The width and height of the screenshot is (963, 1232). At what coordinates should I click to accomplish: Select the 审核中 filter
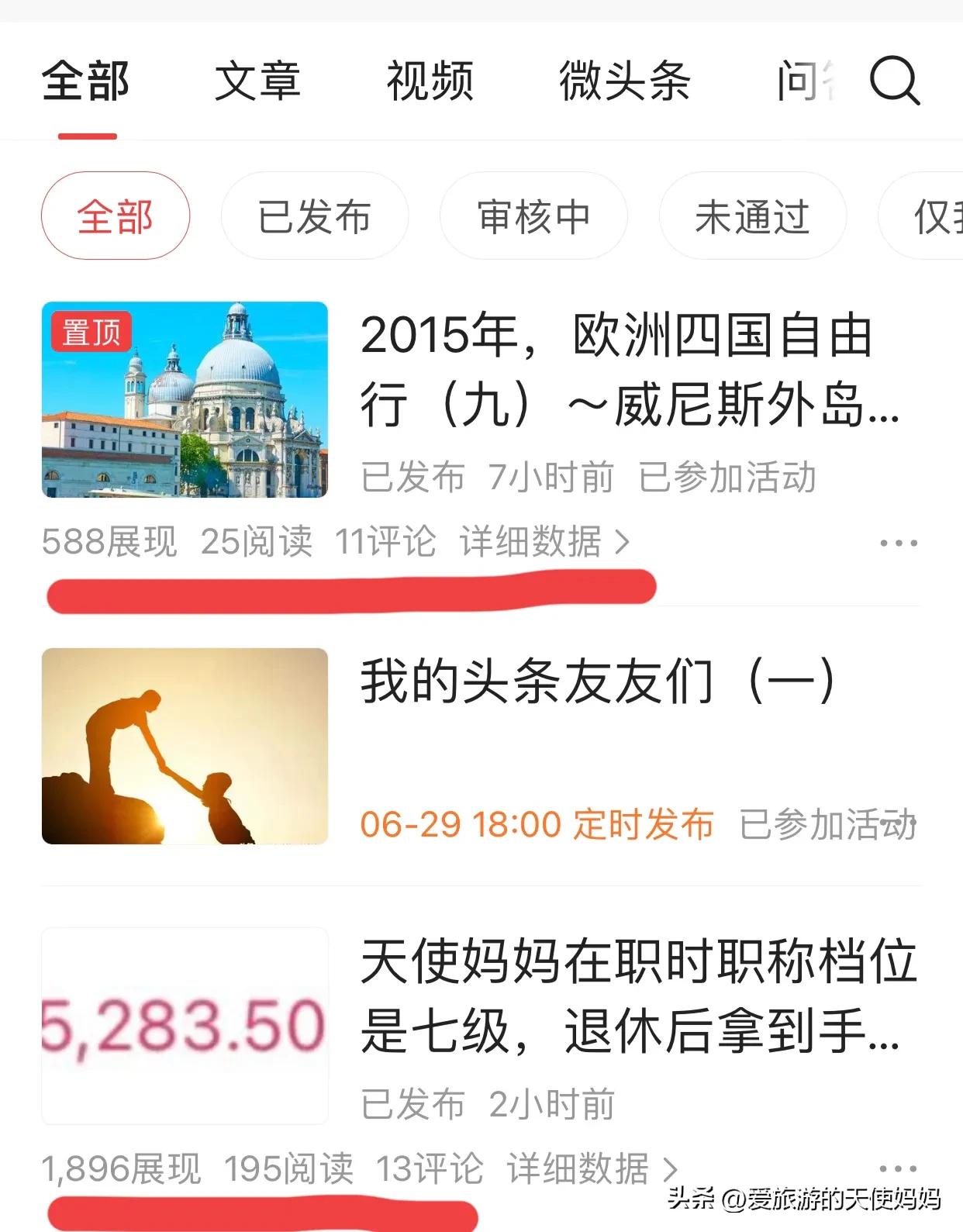tap(533, 217)
